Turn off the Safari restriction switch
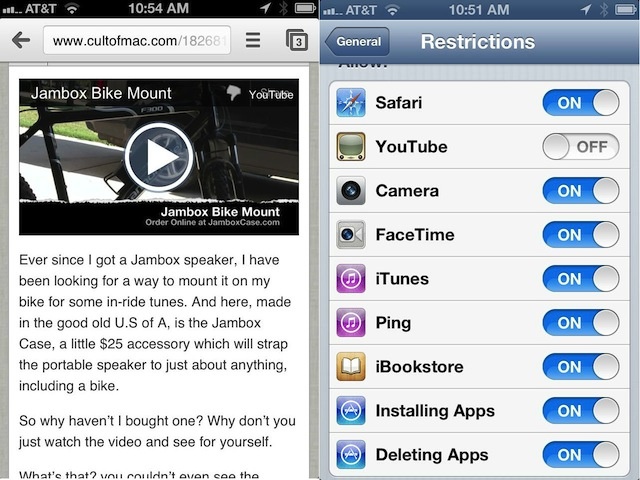640x480 pixels. click(x=580, y=103)
